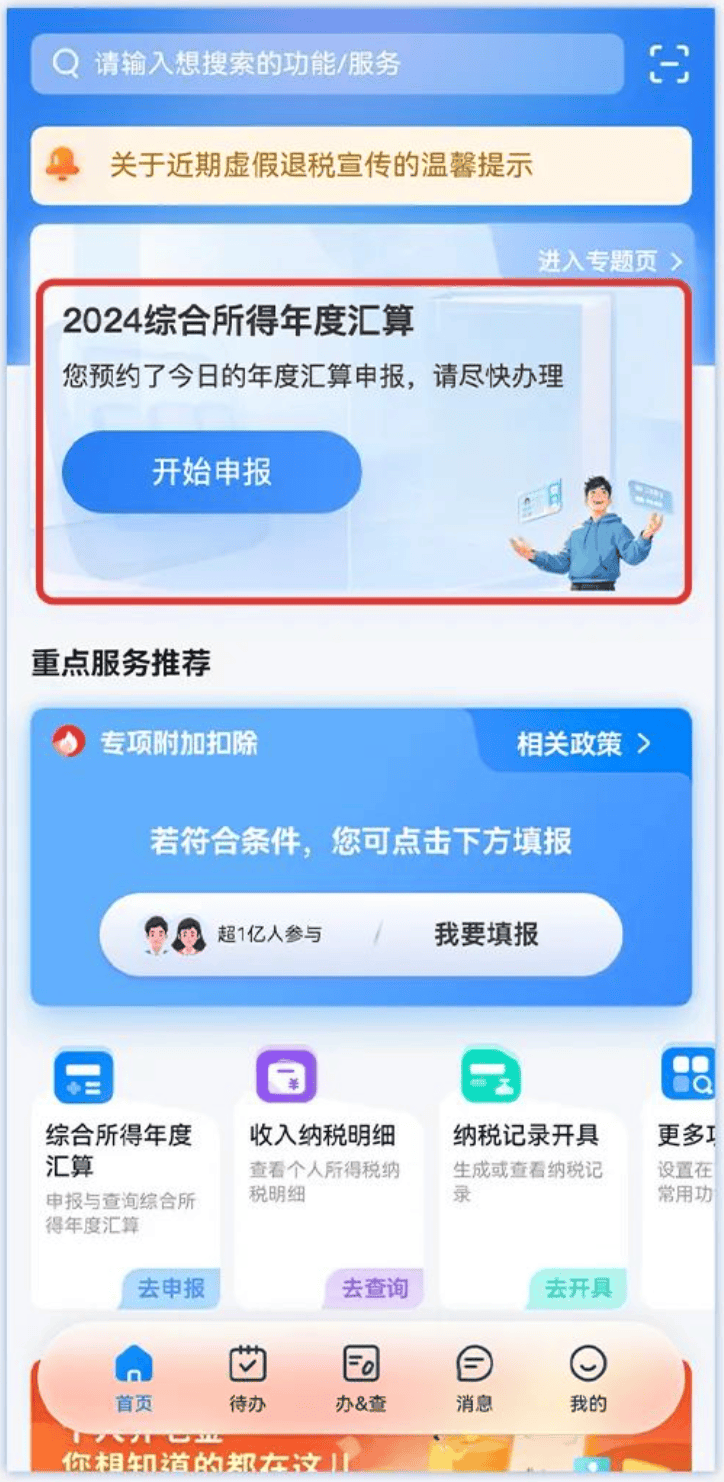
Task: Switch to the 我的 tab
Action: pyautogui.click(x=588, y=1378)
